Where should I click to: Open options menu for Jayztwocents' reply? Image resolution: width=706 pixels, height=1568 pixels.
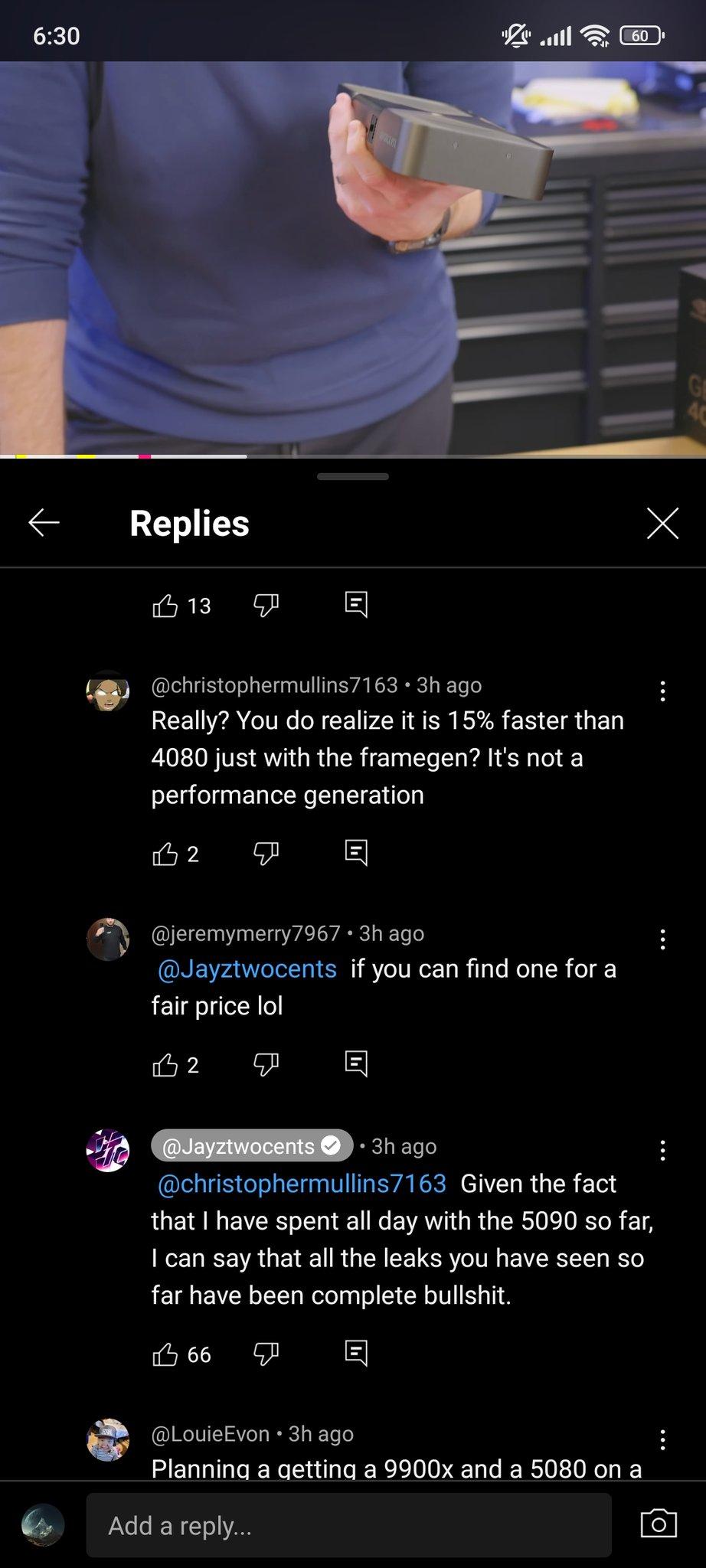click(x=662, y=1150)
